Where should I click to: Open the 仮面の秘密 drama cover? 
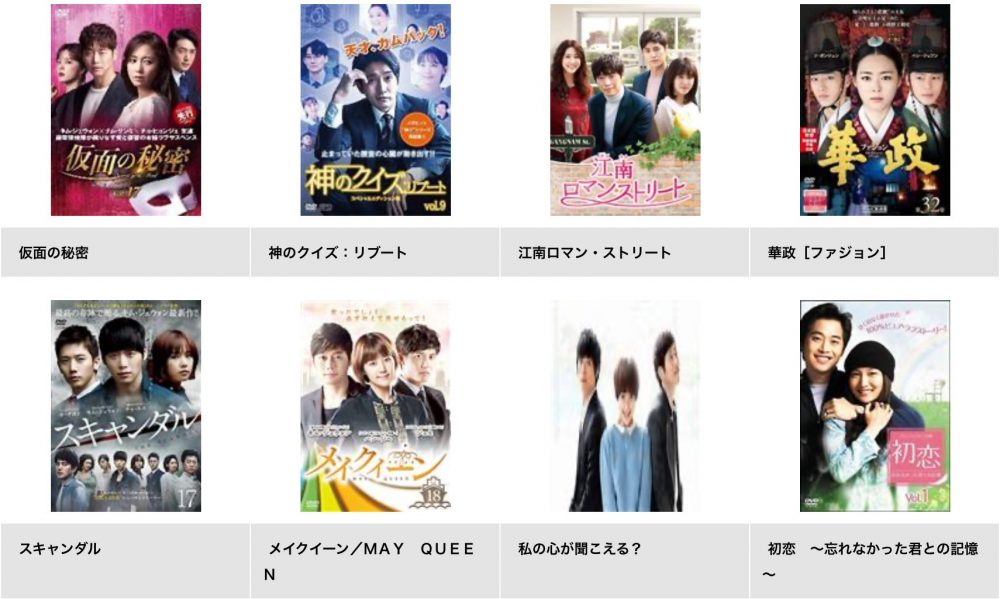coord(125,110)
